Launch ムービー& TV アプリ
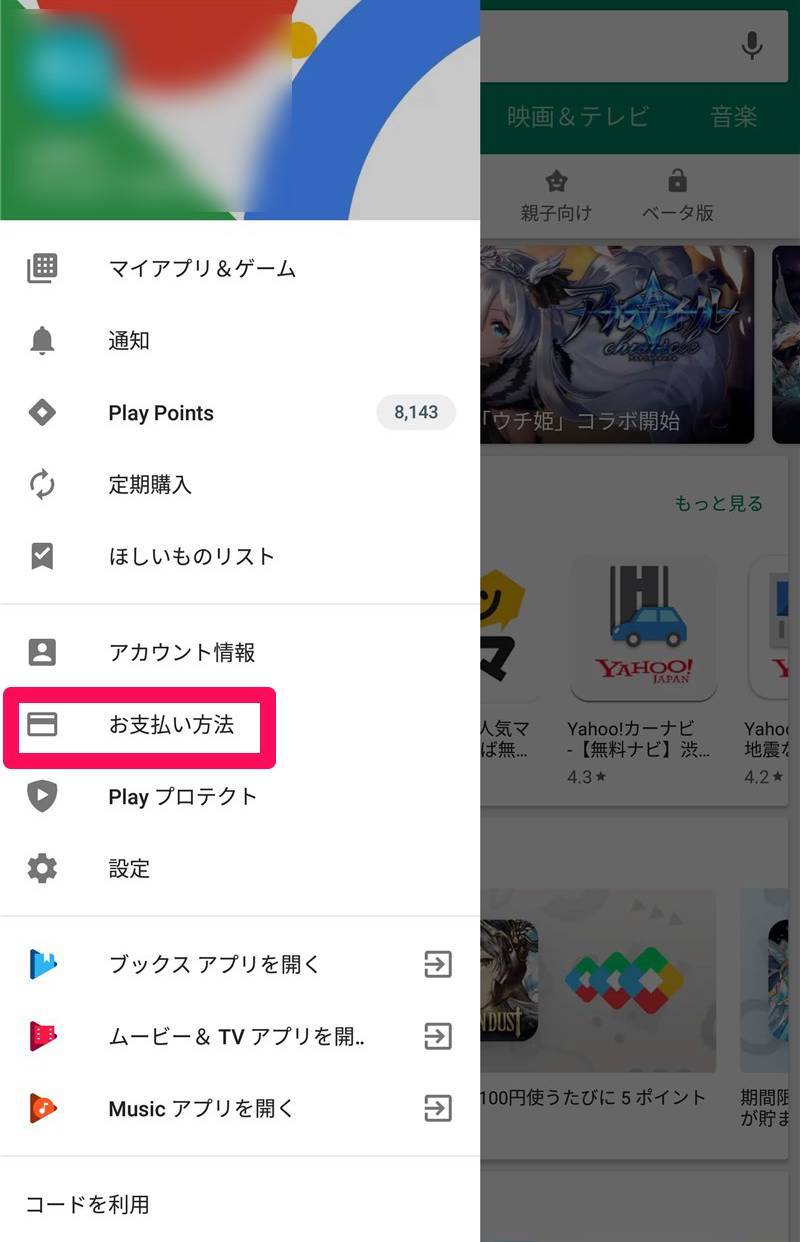This screenshot has height=1242, width=800. tap(236, 1037)
